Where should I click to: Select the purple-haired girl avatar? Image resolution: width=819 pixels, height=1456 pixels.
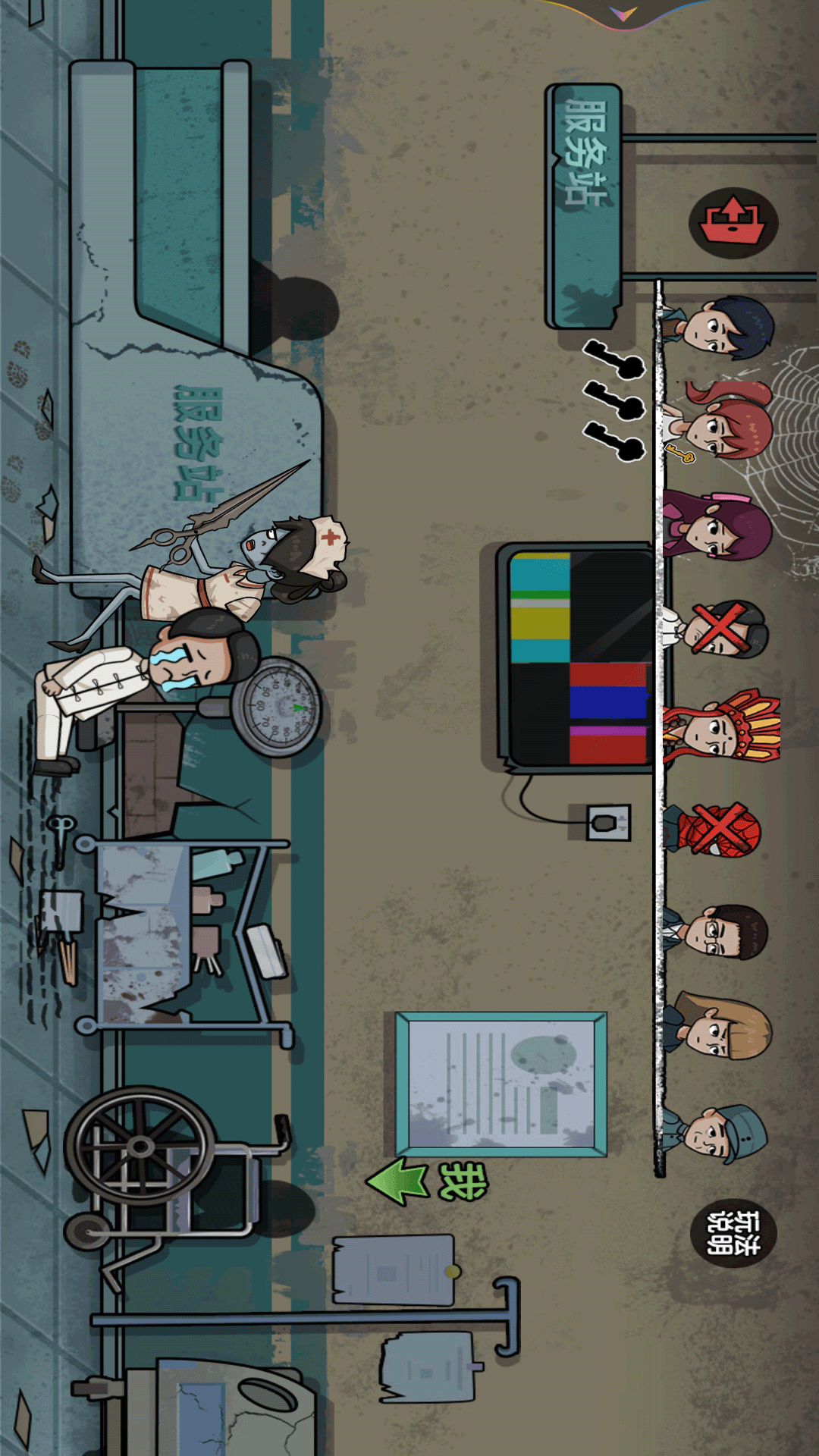coord(717,526)
